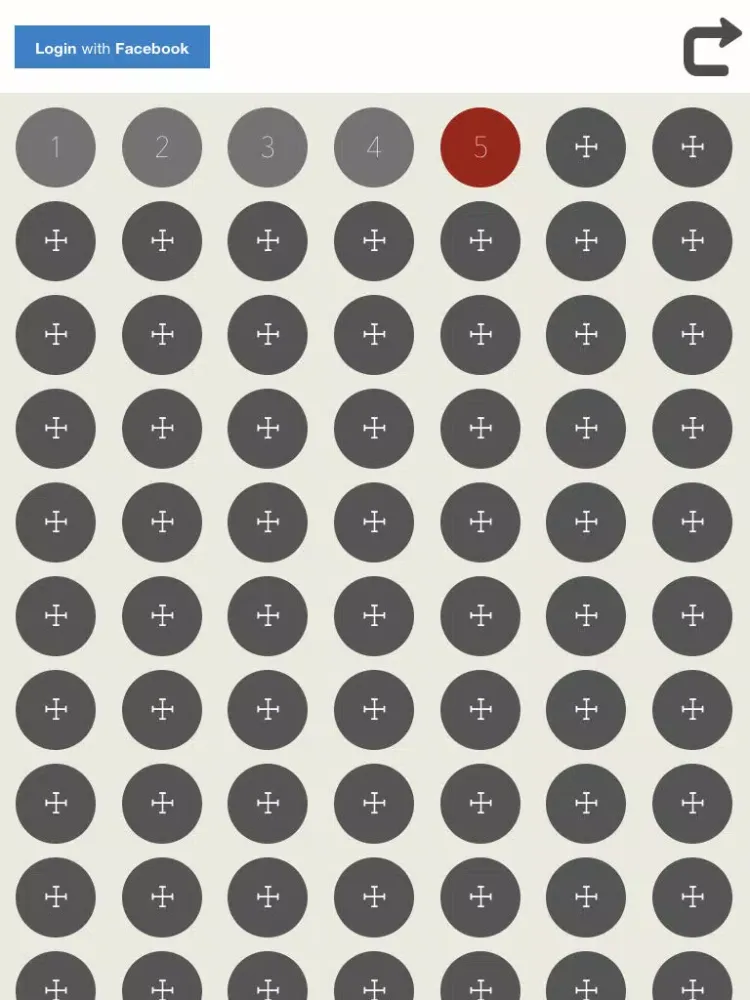Choose level 3 circle

coord(268,148)
